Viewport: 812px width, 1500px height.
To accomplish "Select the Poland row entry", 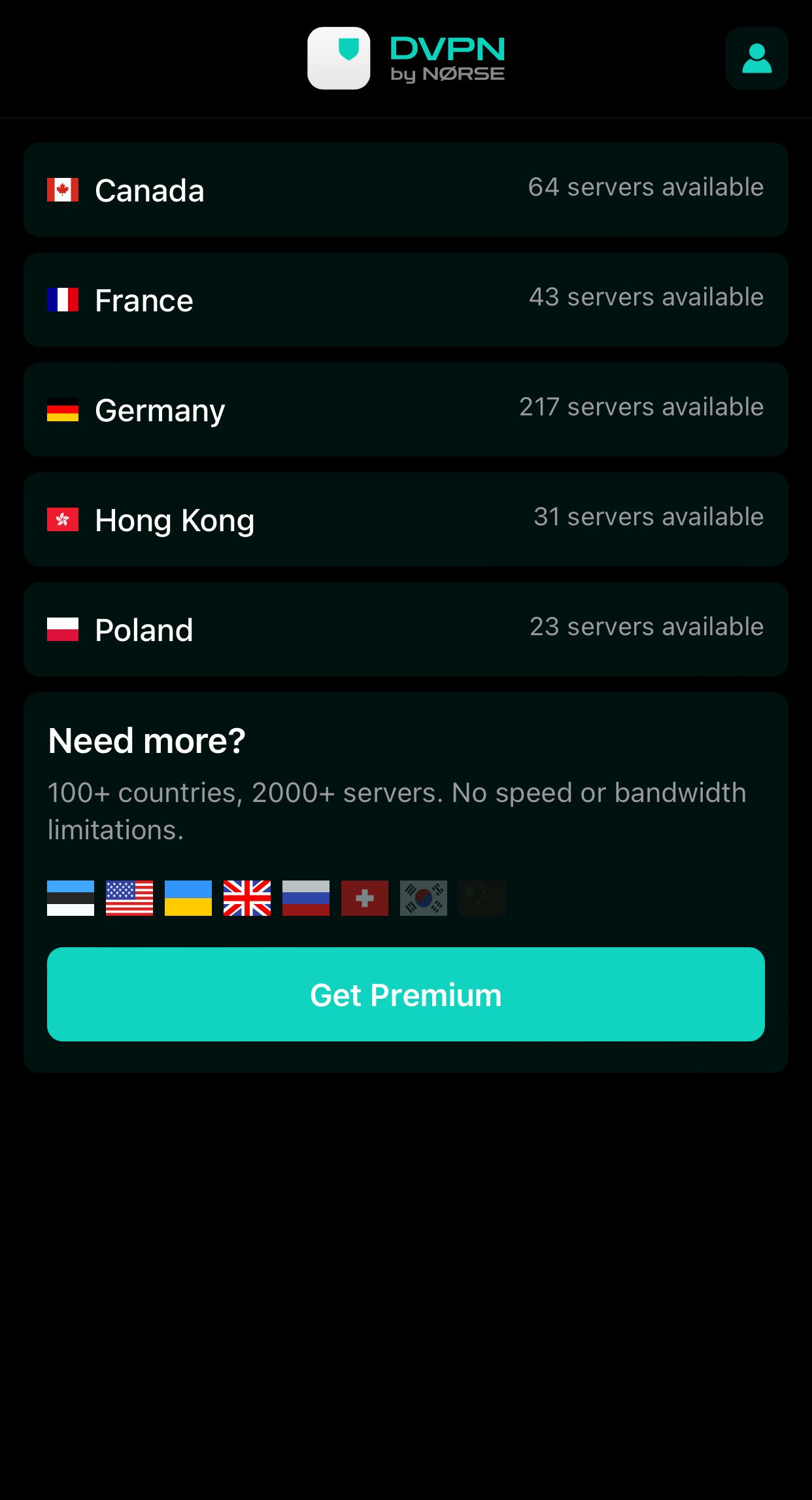I will [x=405, y=629].
